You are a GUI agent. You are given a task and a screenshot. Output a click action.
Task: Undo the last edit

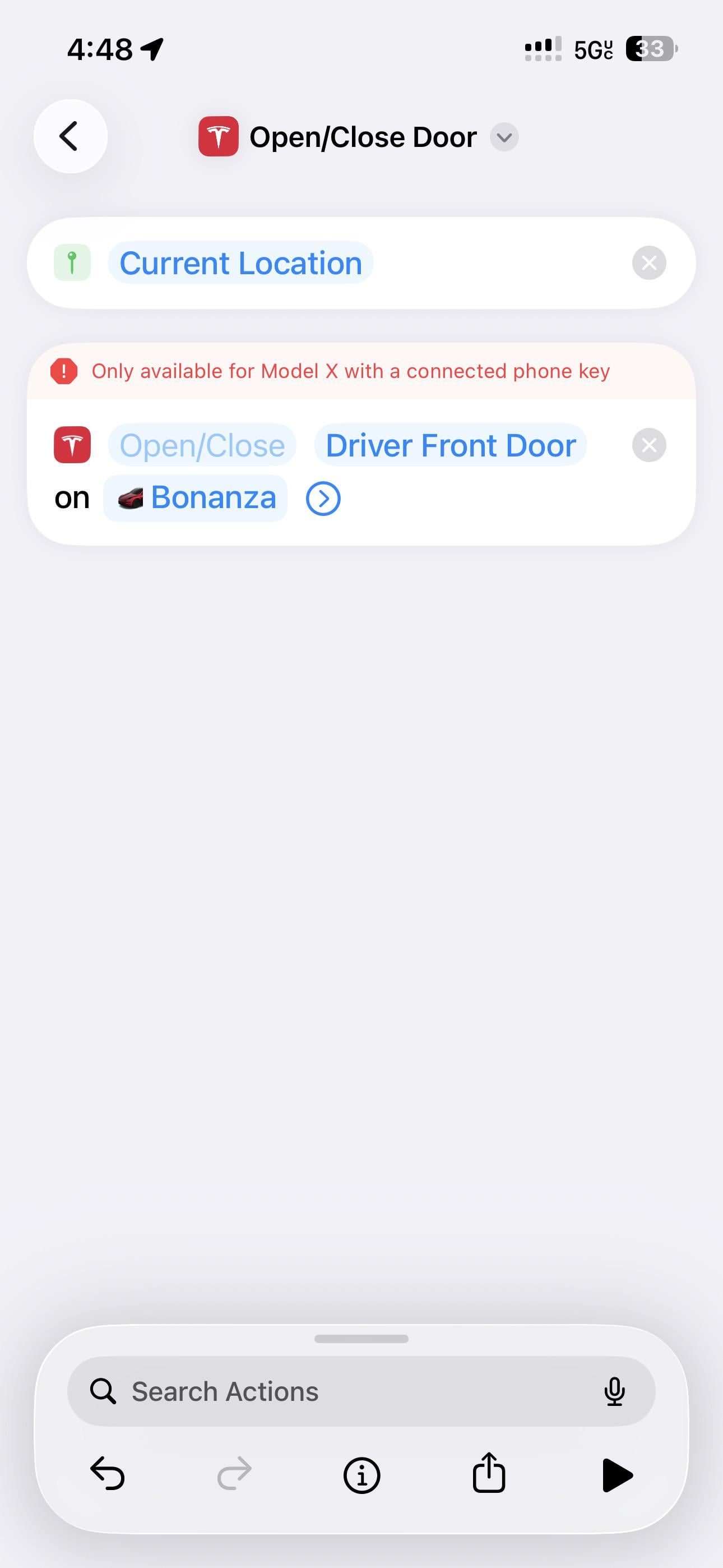tap(108, 1474)
